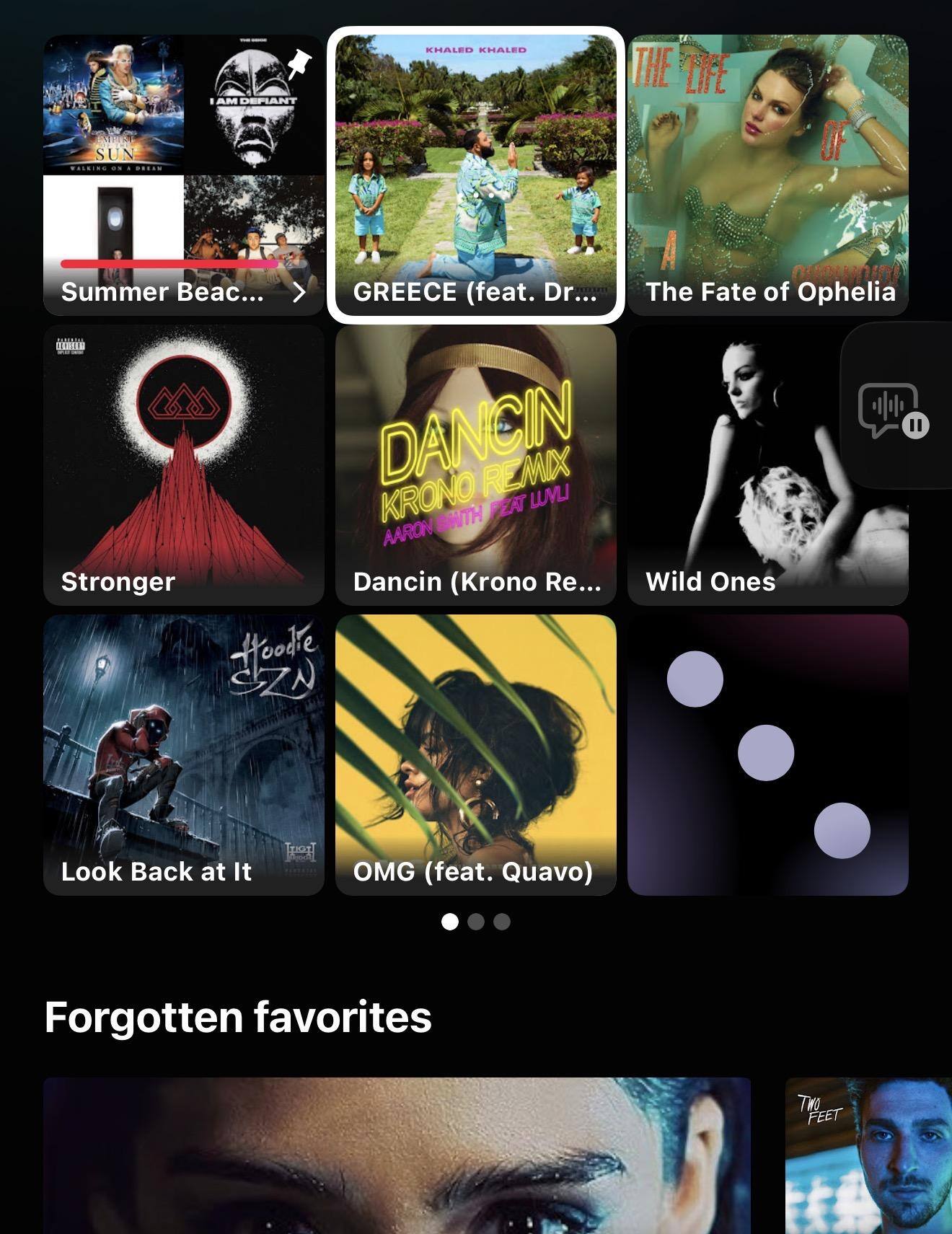Open the Two Feet album card
Image resolution: width=952 pixels, height=1234 pixels.
click(x=868, y=1155)
